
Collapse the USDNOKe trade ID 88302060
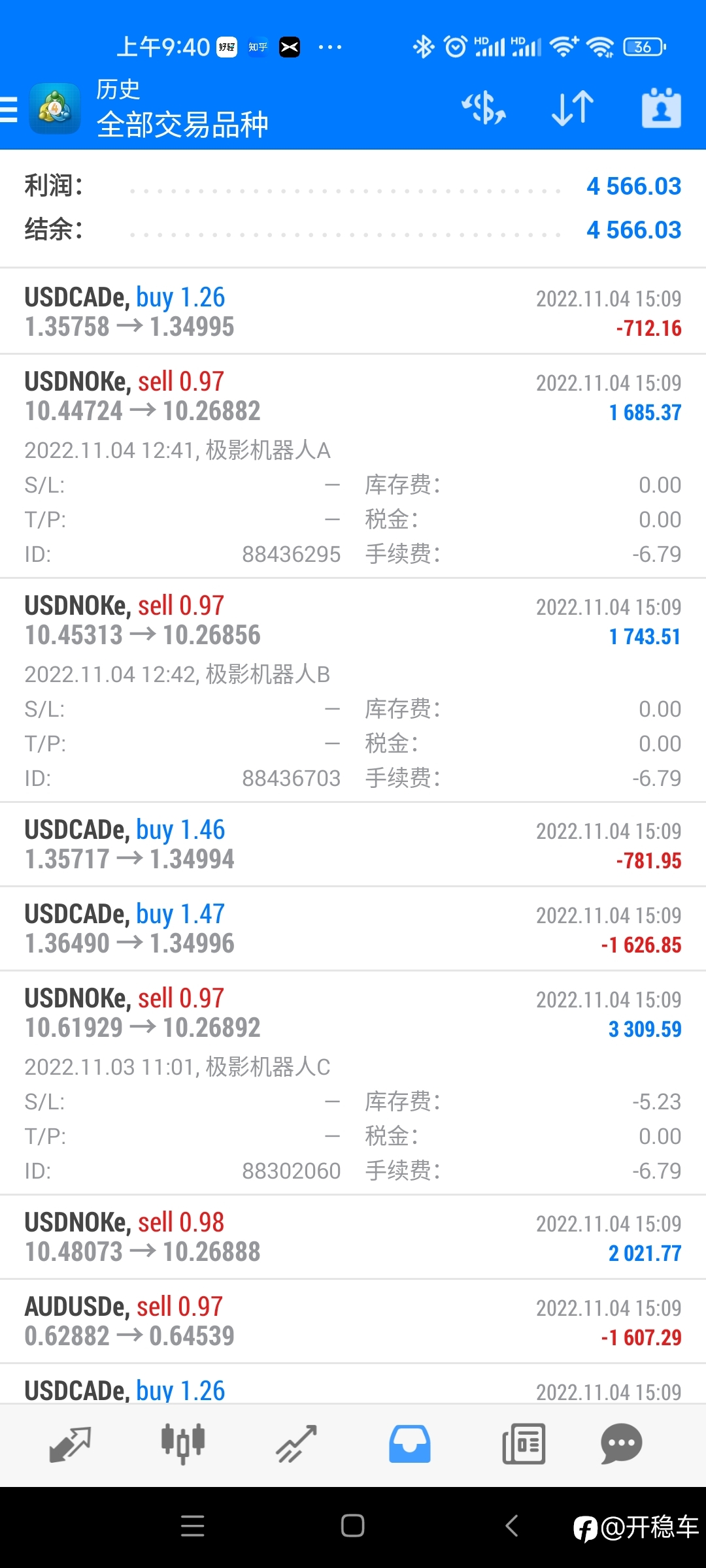[x=353, y=1083]
